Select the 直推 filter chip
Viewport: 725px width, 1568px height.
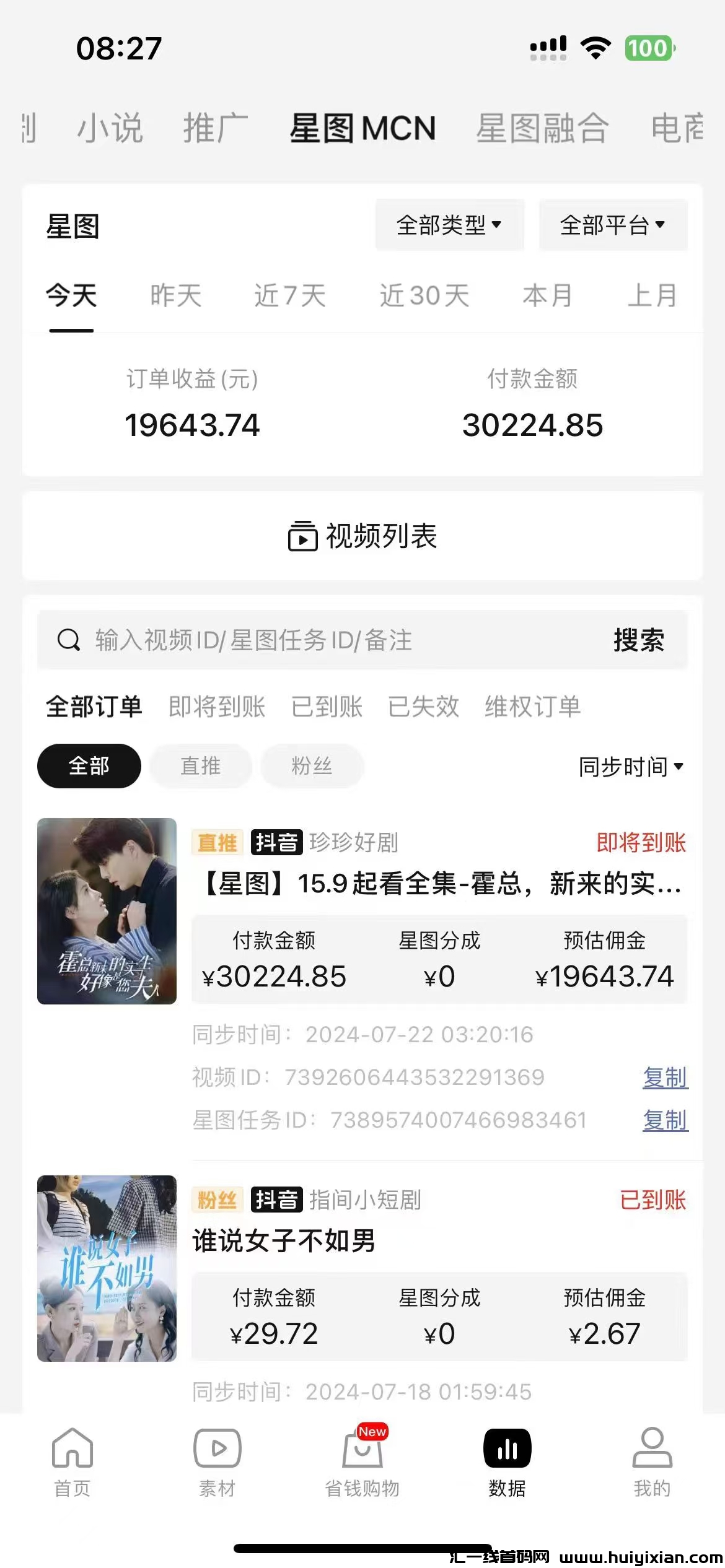200,766
